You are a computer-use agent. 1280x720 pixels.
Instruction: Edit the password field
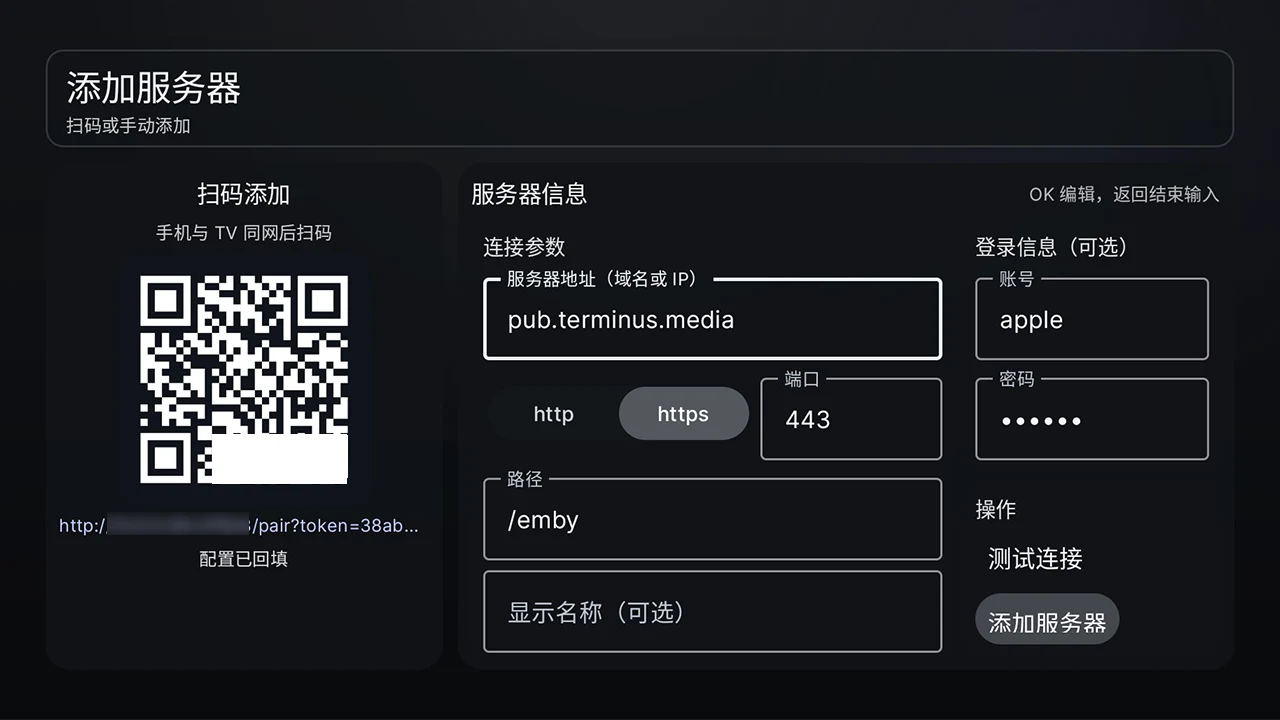click(1091, 420)
